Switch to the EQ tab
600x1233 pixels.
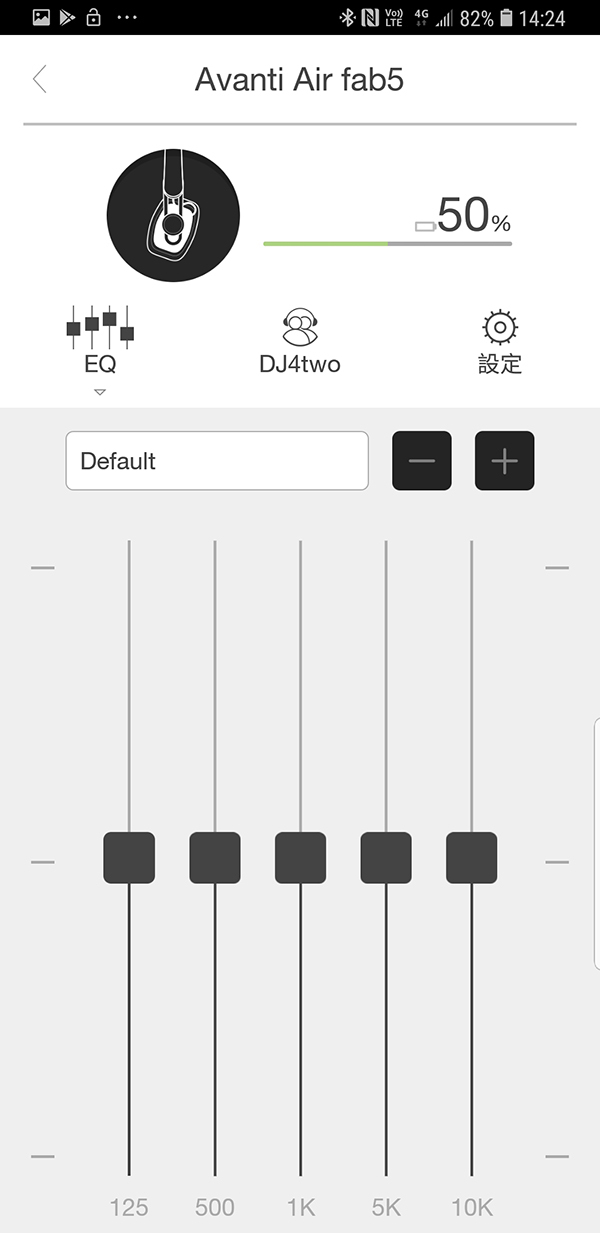click(100, 342)
